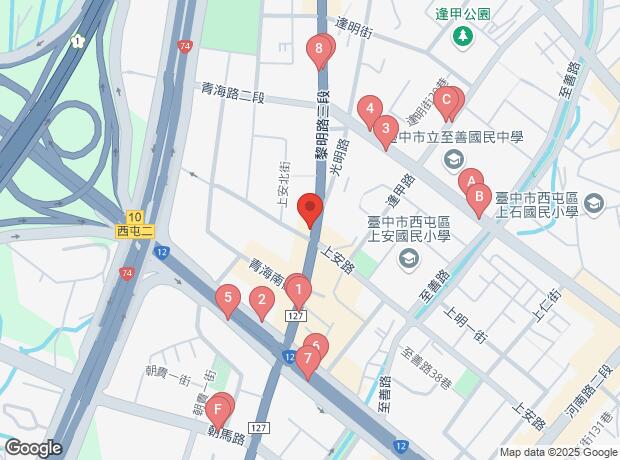Select the unlabeled red center marker
The height and width of the screenshot is (460, 620).
[310, 211]
